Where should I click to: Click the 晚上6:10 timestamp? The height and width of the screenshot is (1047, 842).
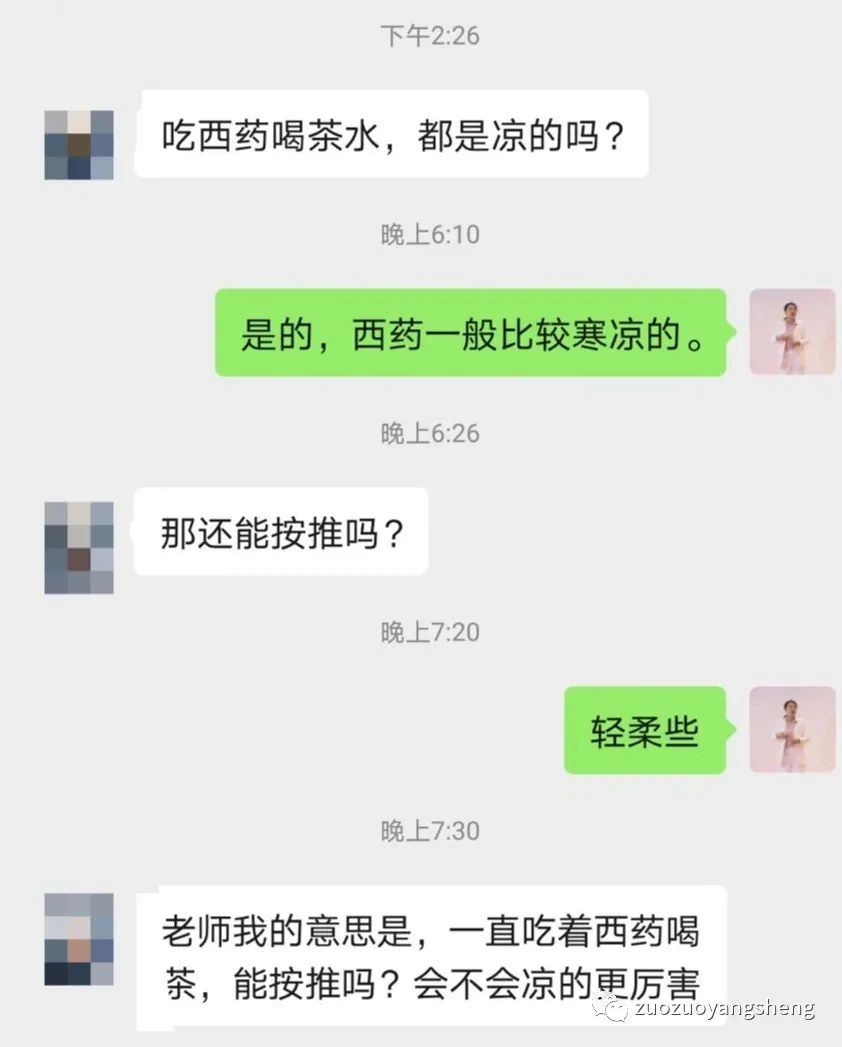click(x=428, y=234)
